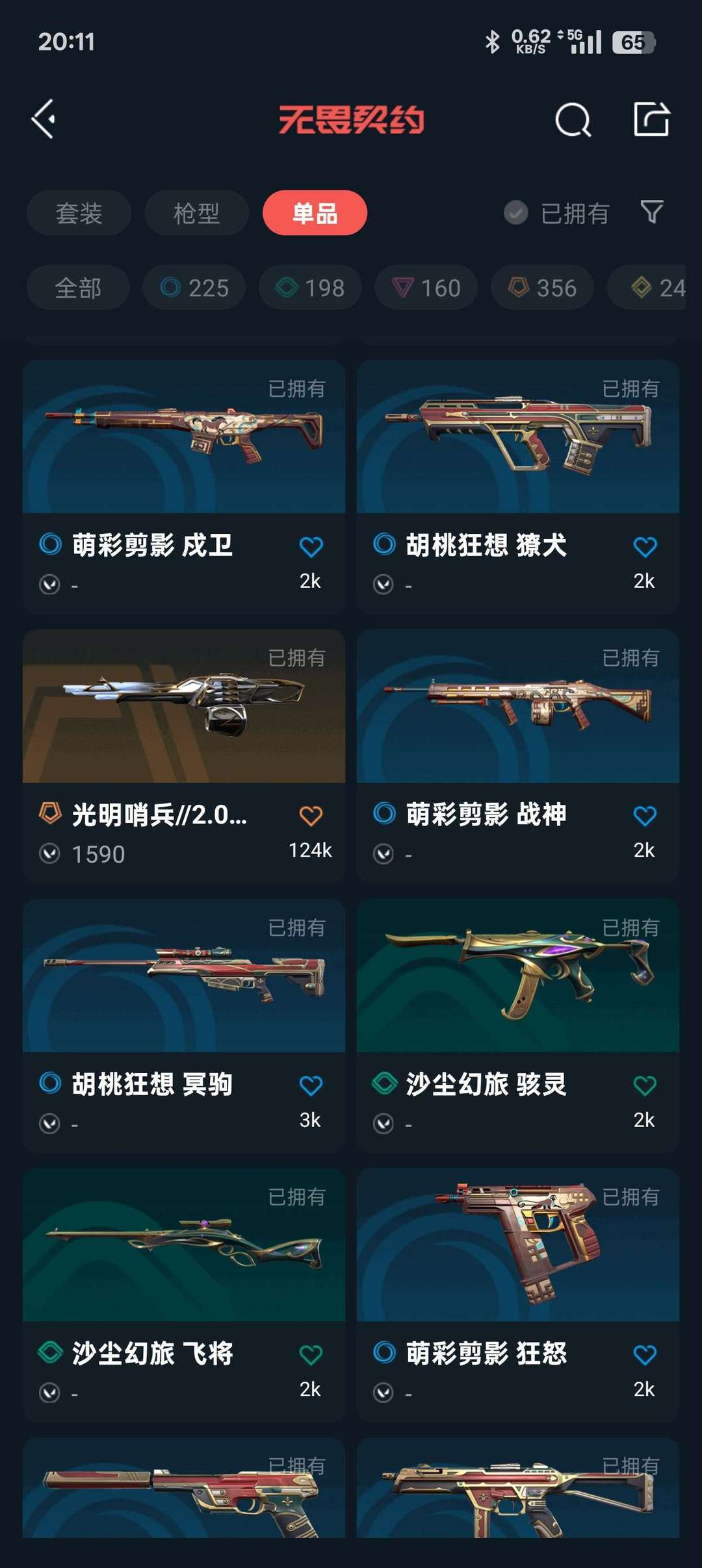Viewport: 702px width, 1568px height.
Task: Share this page via share icon
Action: click(x=651, y=120)
